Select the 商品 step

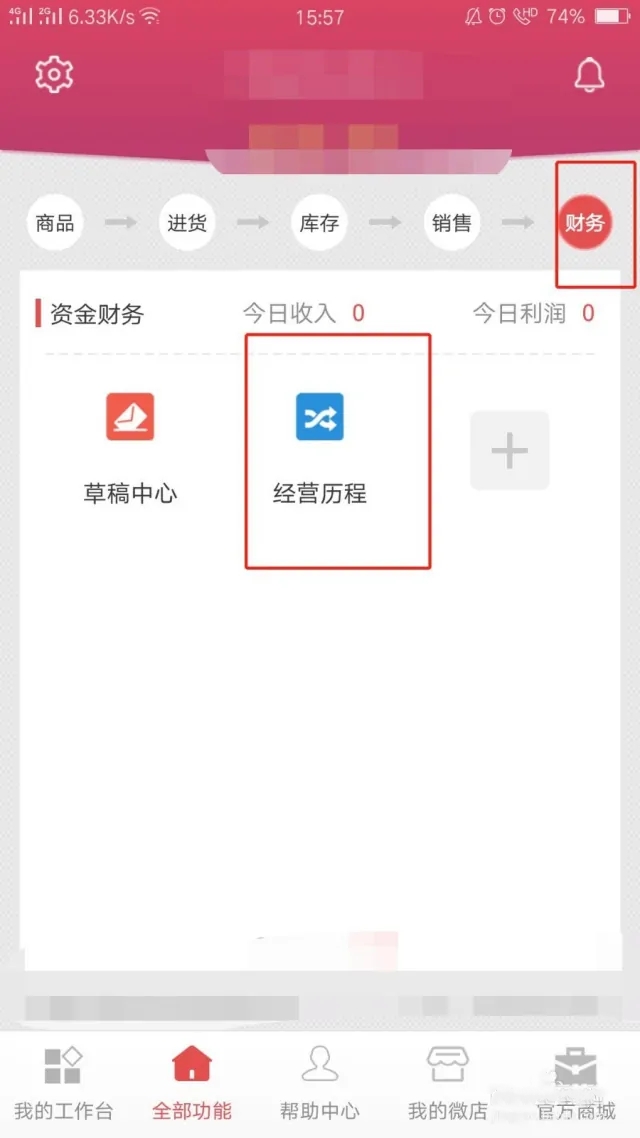[55, 223]
